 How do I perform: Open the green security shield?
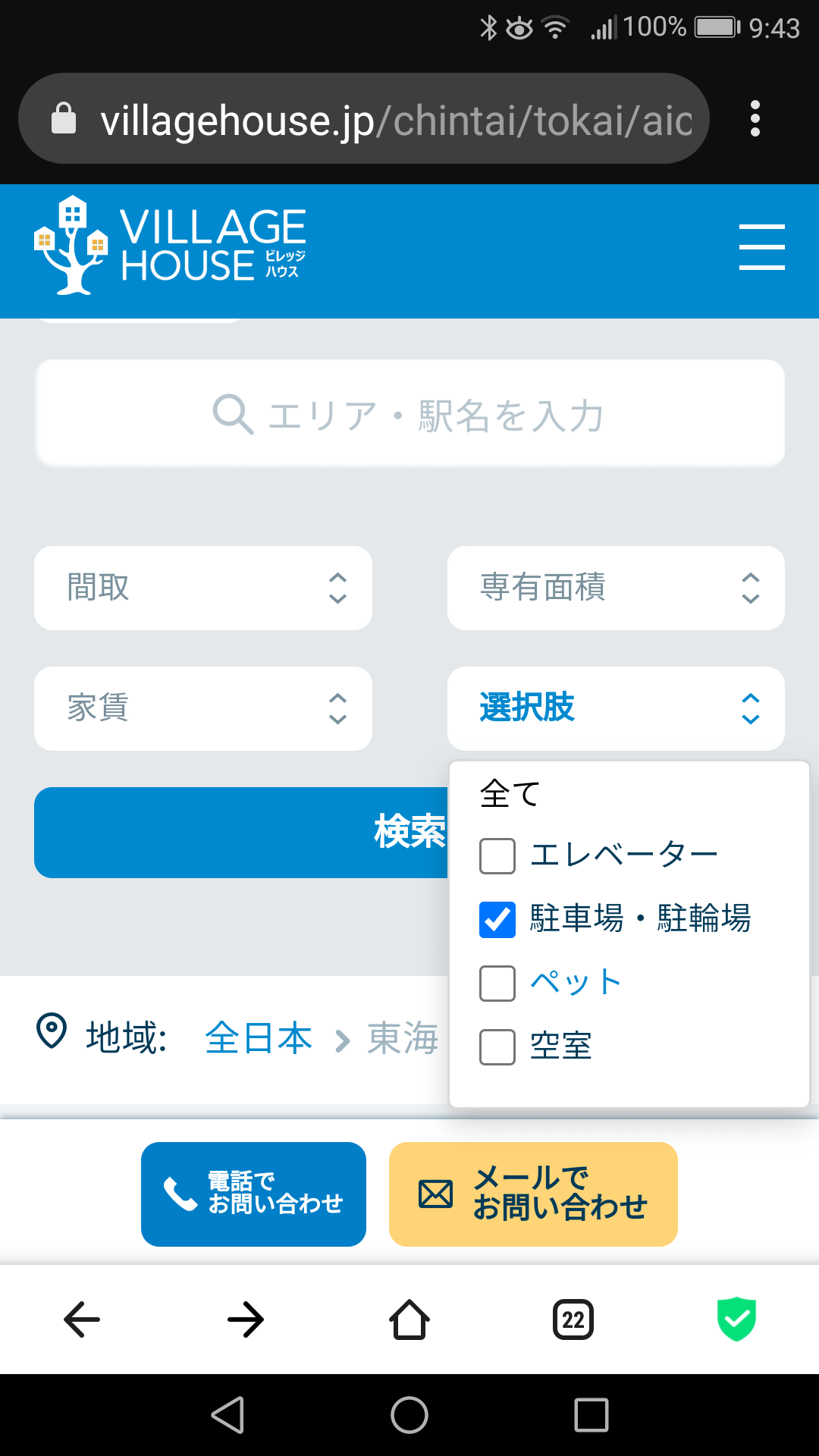click(x=737, y=1319)
